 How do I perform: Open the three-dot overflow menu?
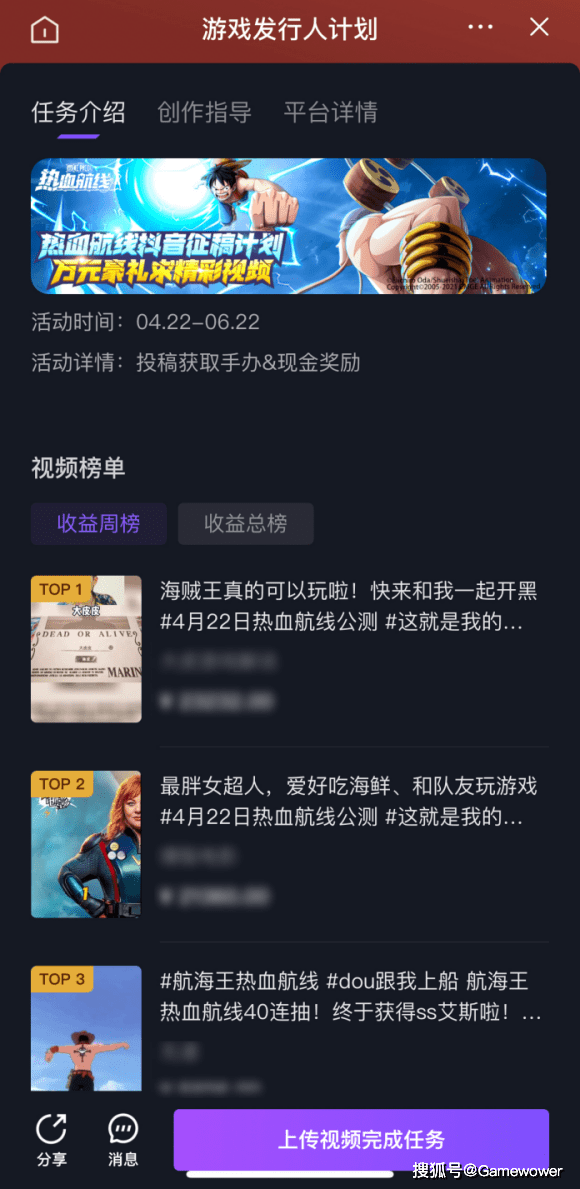click(480, 27)
